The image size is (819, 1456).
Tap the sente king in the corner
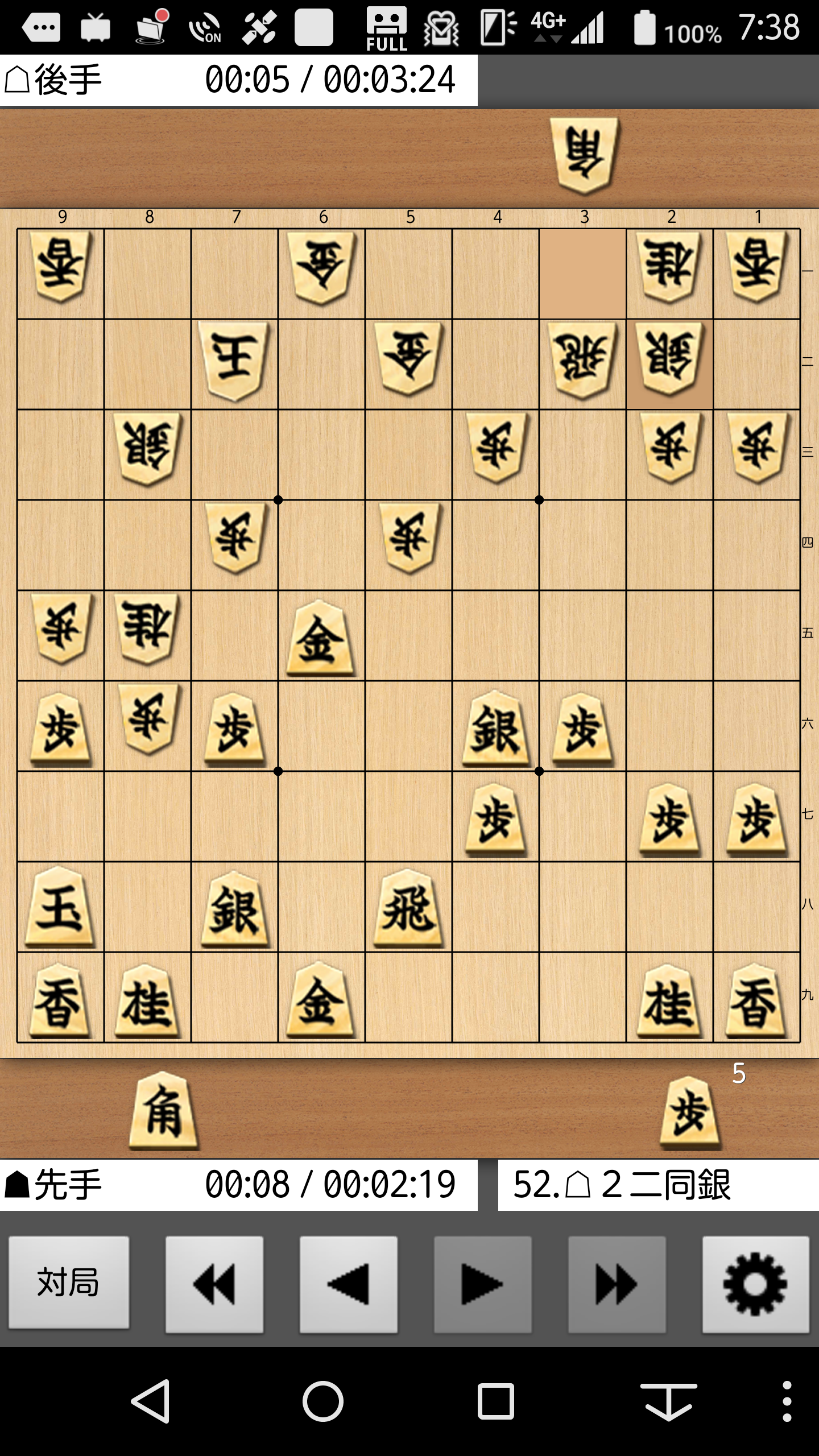click(60, 907)
